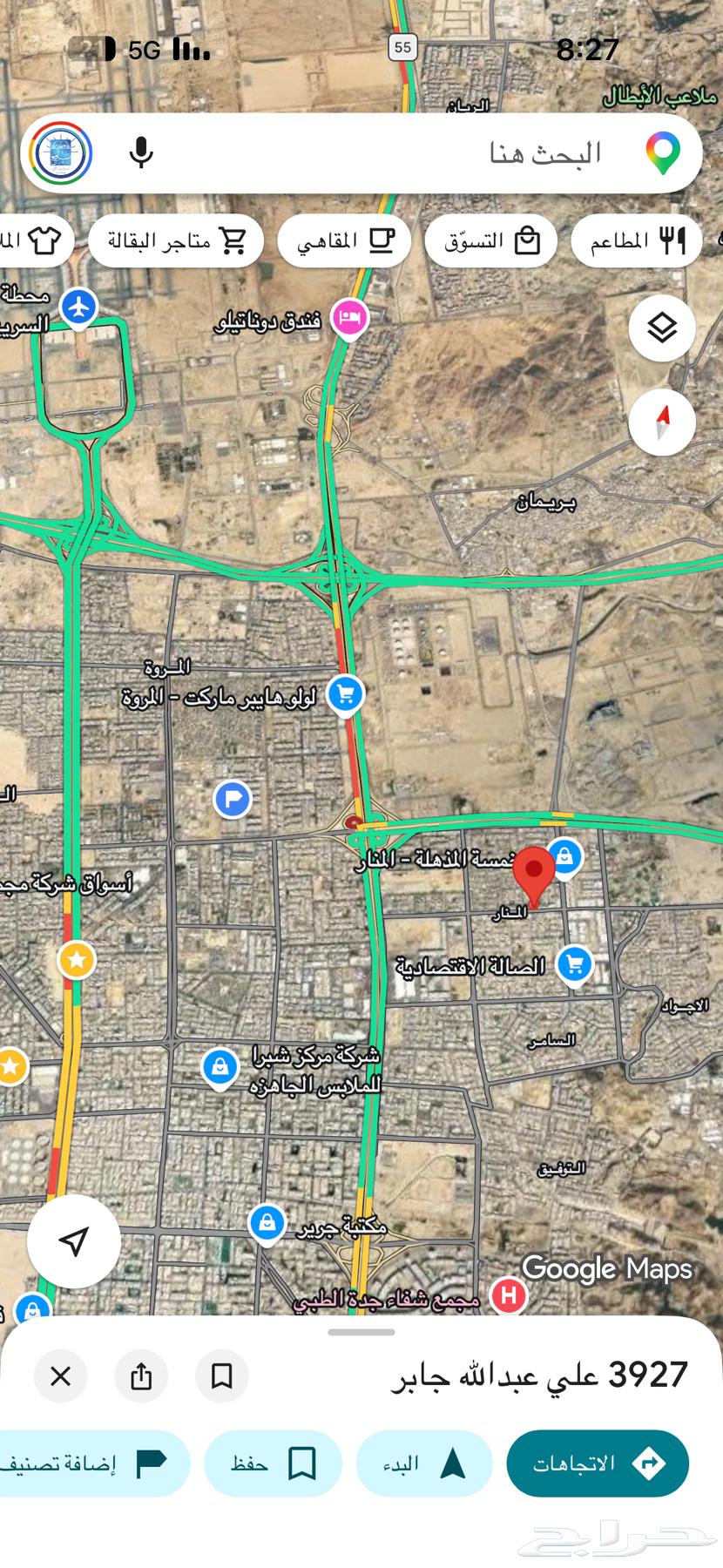Open the map layers button
This screenshot has height=1568, width=723.
[x=662, y=328]
